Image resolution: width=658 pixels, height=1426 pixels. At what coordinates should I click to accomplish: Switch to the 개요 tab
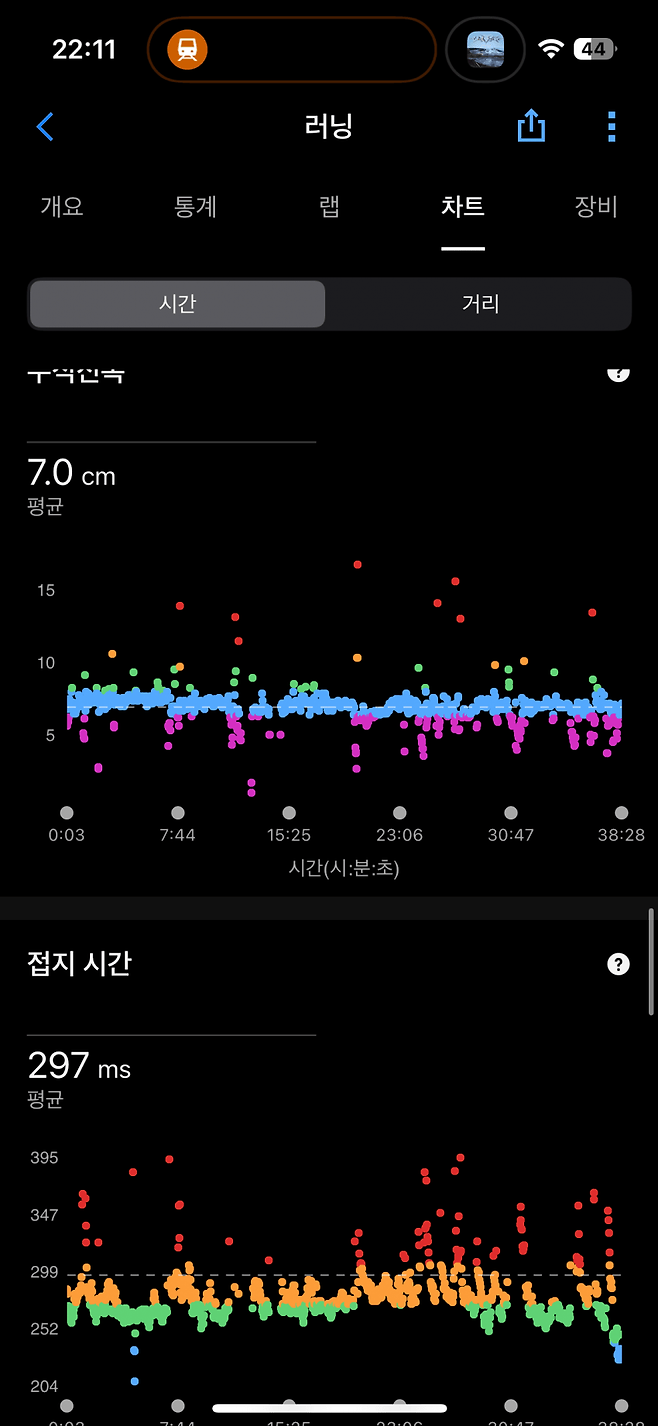[62, 207]
